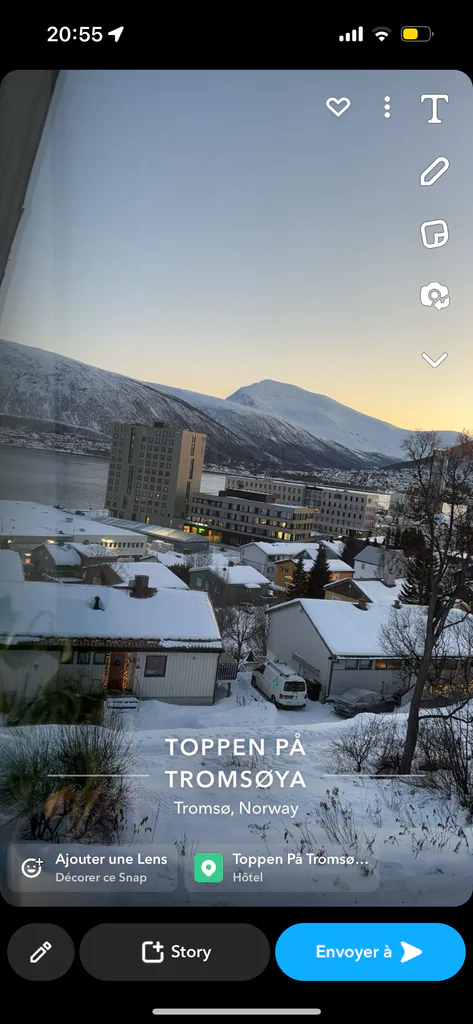Open the Toppen På Tromsøya hotel place chip
This screenshot has height=1024, width=473.
(282, 868)
